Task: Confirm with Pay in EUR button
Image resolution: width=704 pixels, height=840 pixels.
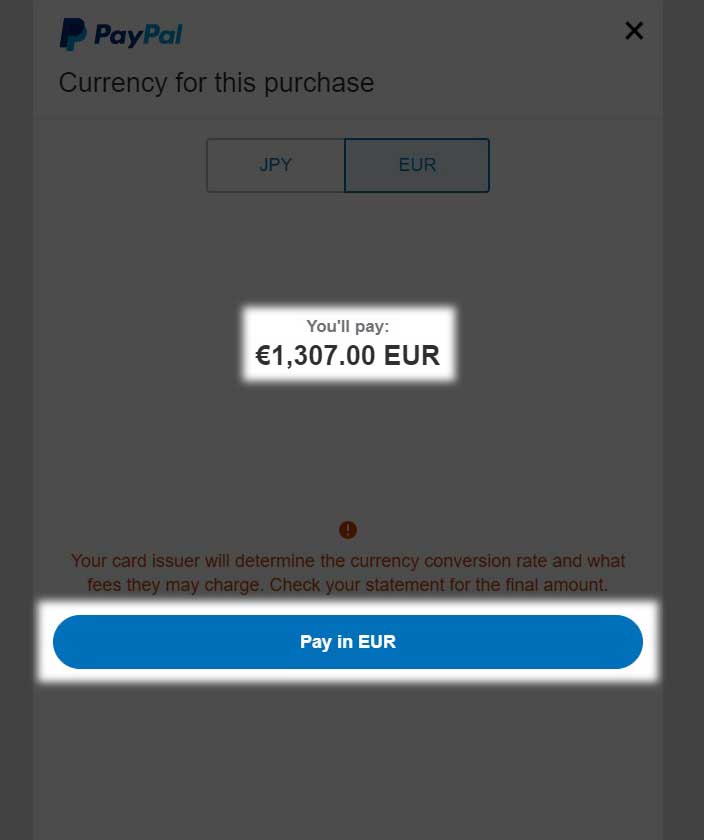Action: pyautogui.click(x=348, y=642)
